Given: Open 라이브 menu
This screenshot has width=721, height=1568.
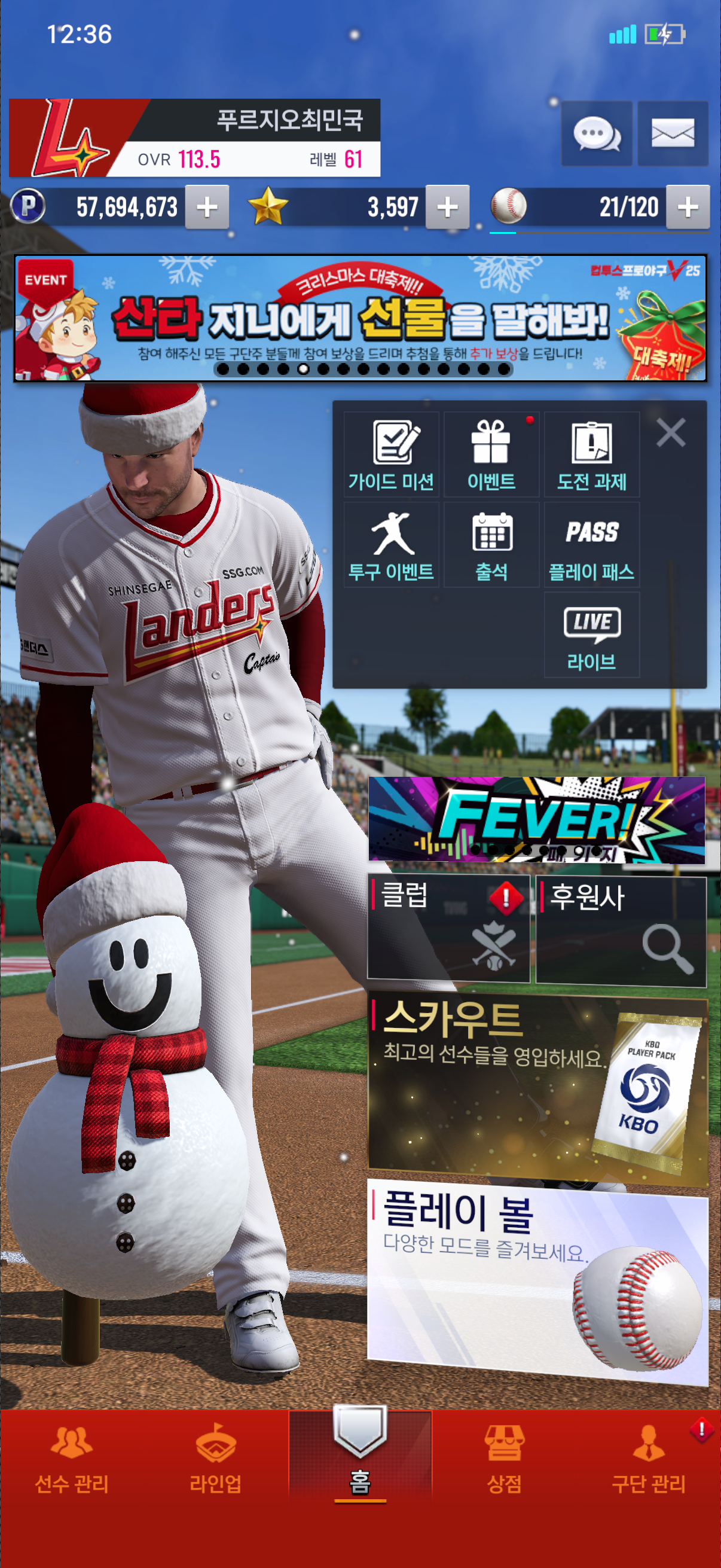Looking at the screenshot, I should pyautogui.click(x=591, y=635).
